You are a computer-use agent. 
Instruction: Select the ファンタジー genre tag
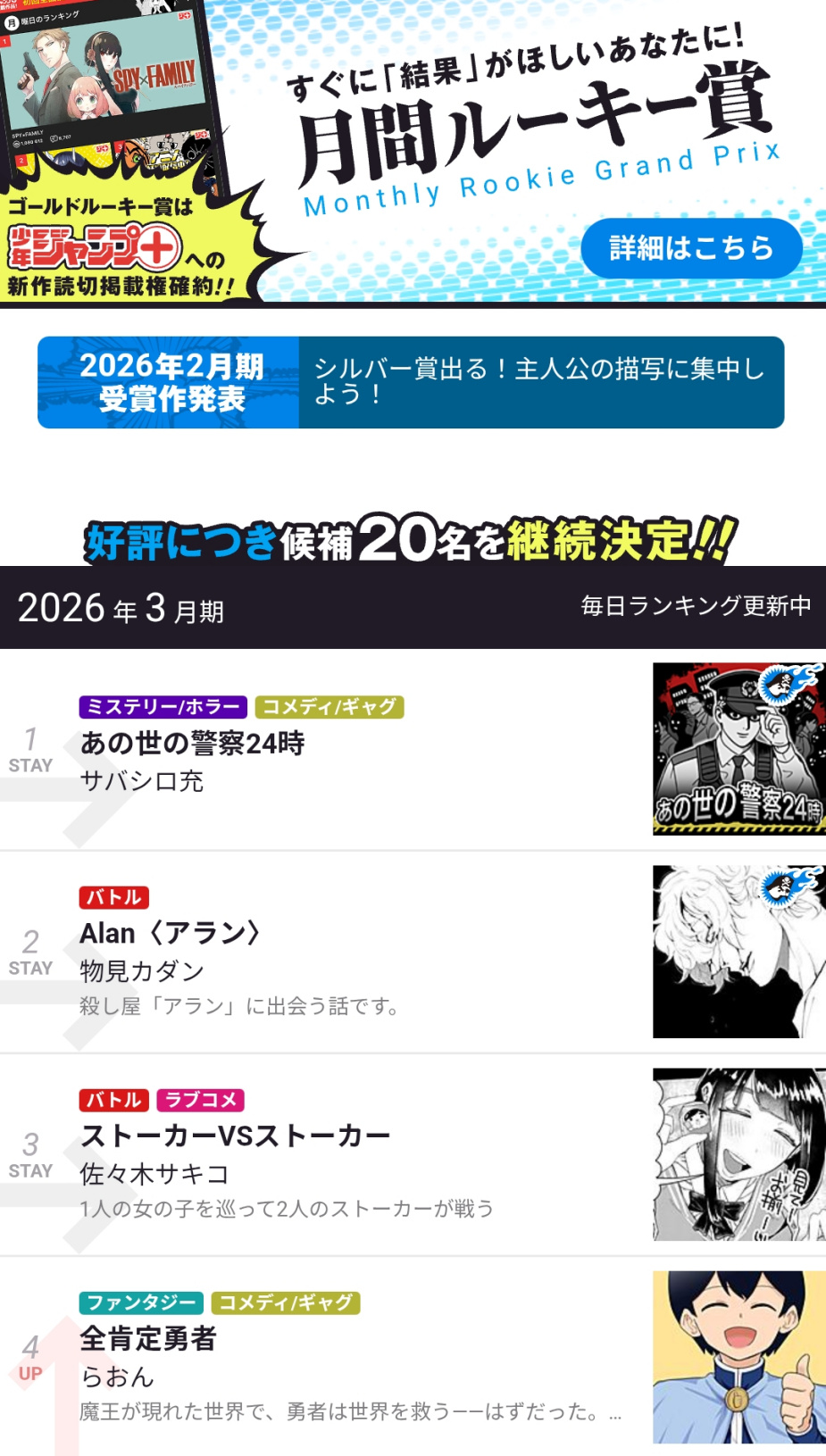coord(141,1302)
